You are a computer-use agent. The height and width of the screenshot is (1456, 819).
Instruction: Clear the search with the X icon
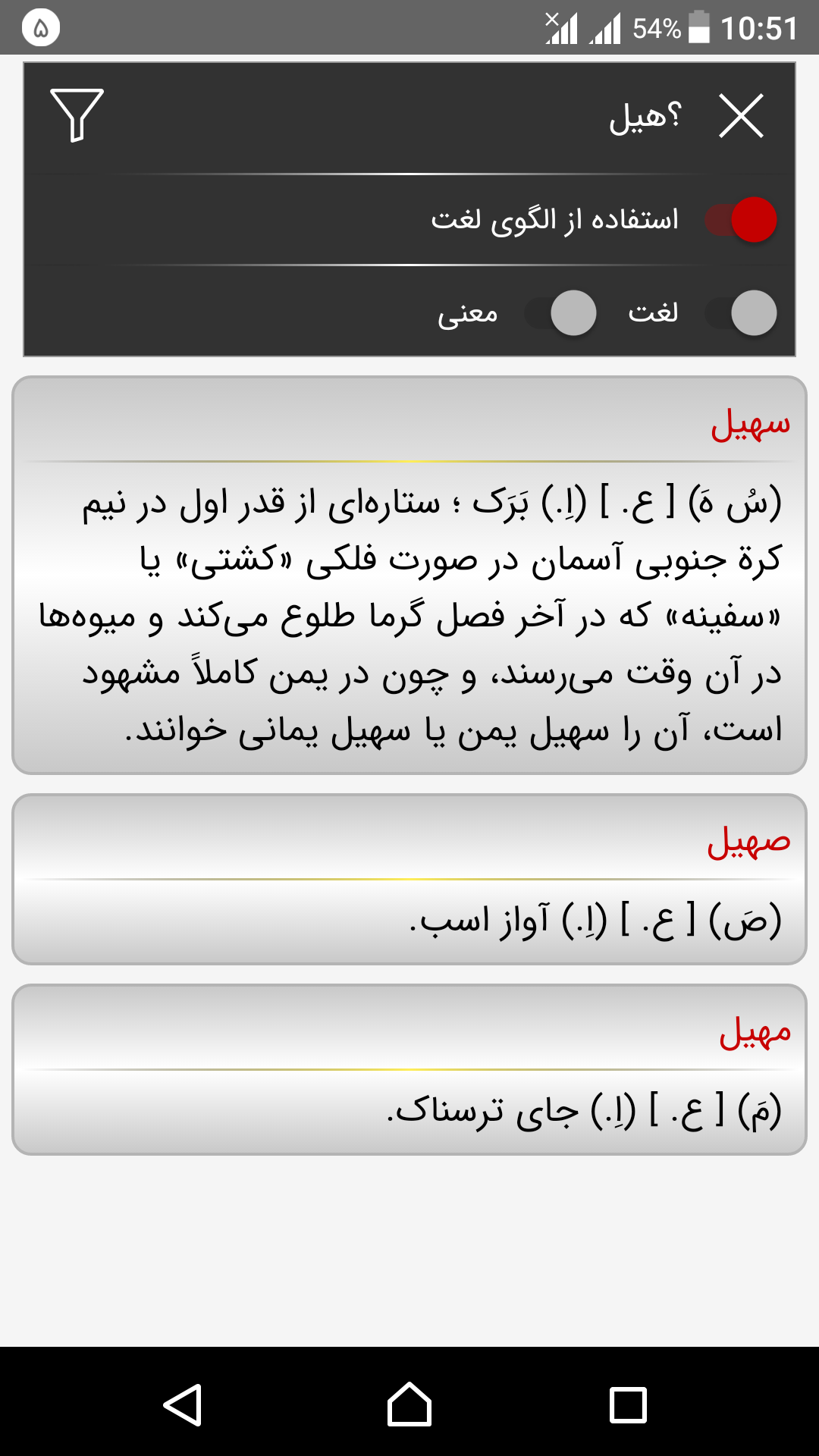[741, 117]
